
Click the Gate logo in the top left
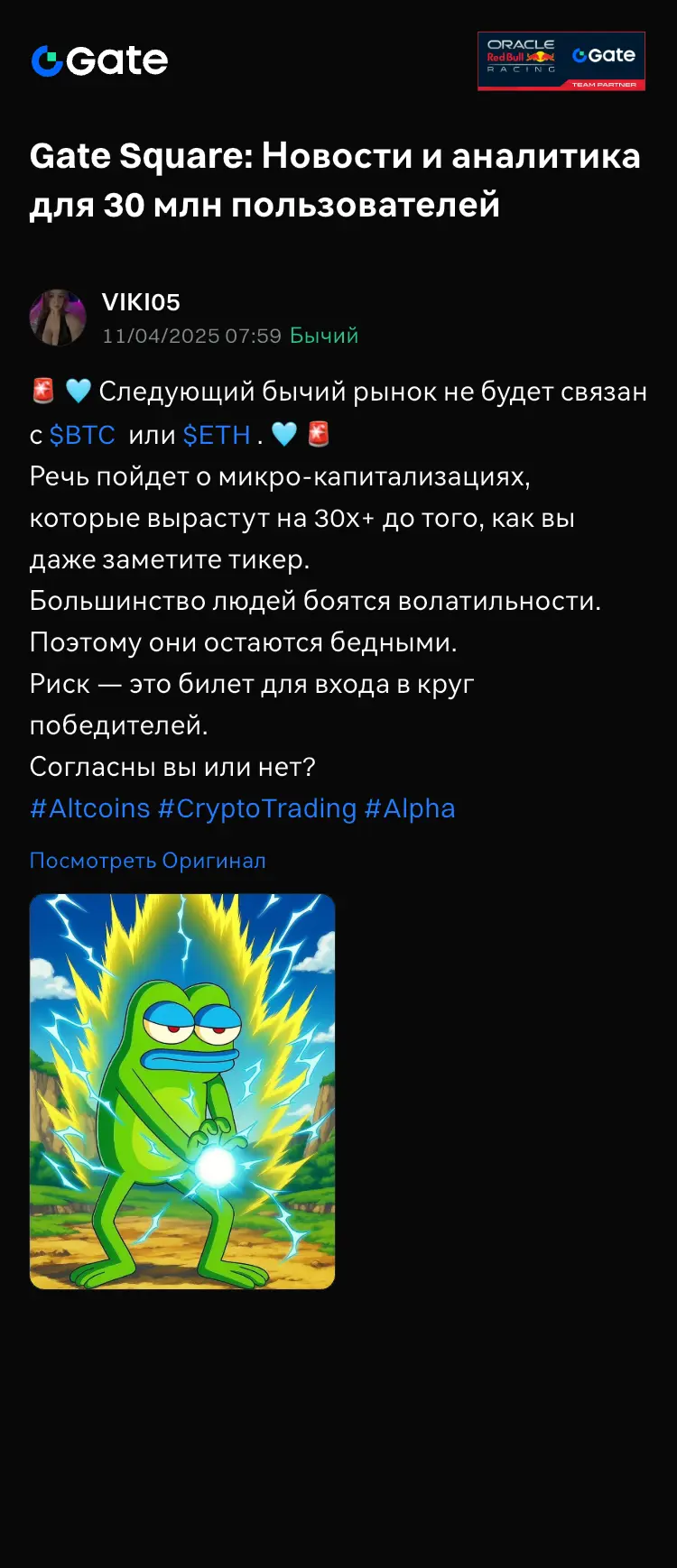(x=99, y=60)
